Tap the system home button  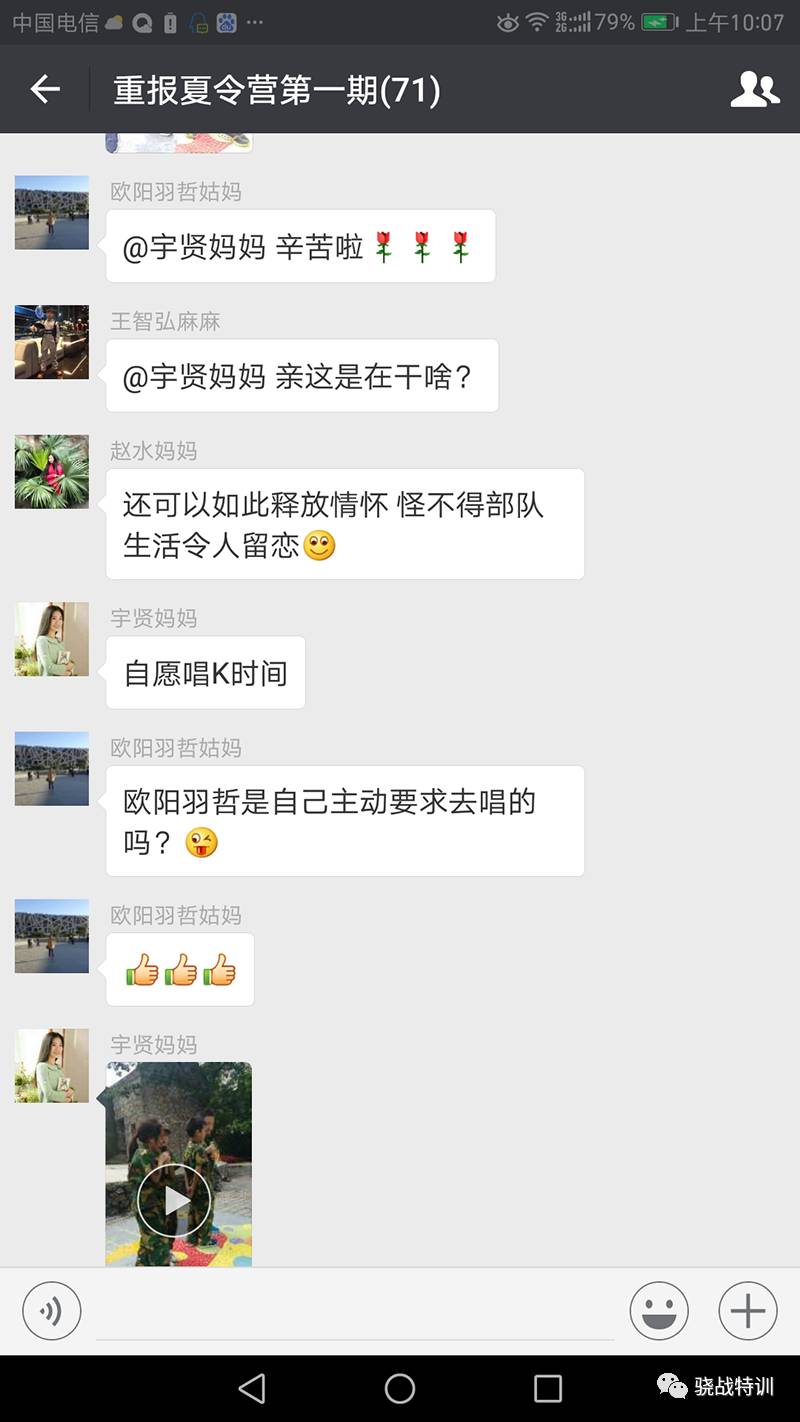tap(400, 1387)
